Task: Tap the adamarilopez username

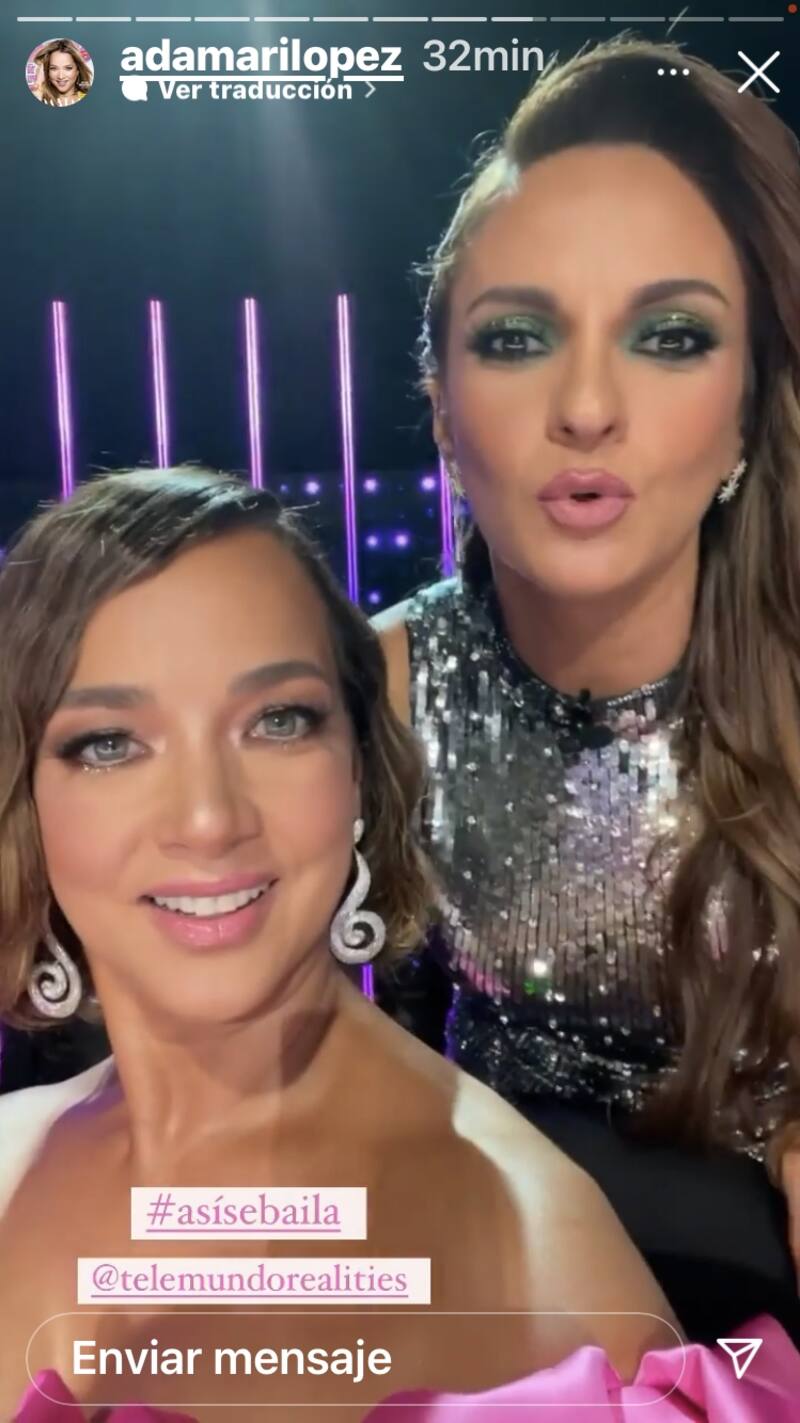Action: pos(261,56)
